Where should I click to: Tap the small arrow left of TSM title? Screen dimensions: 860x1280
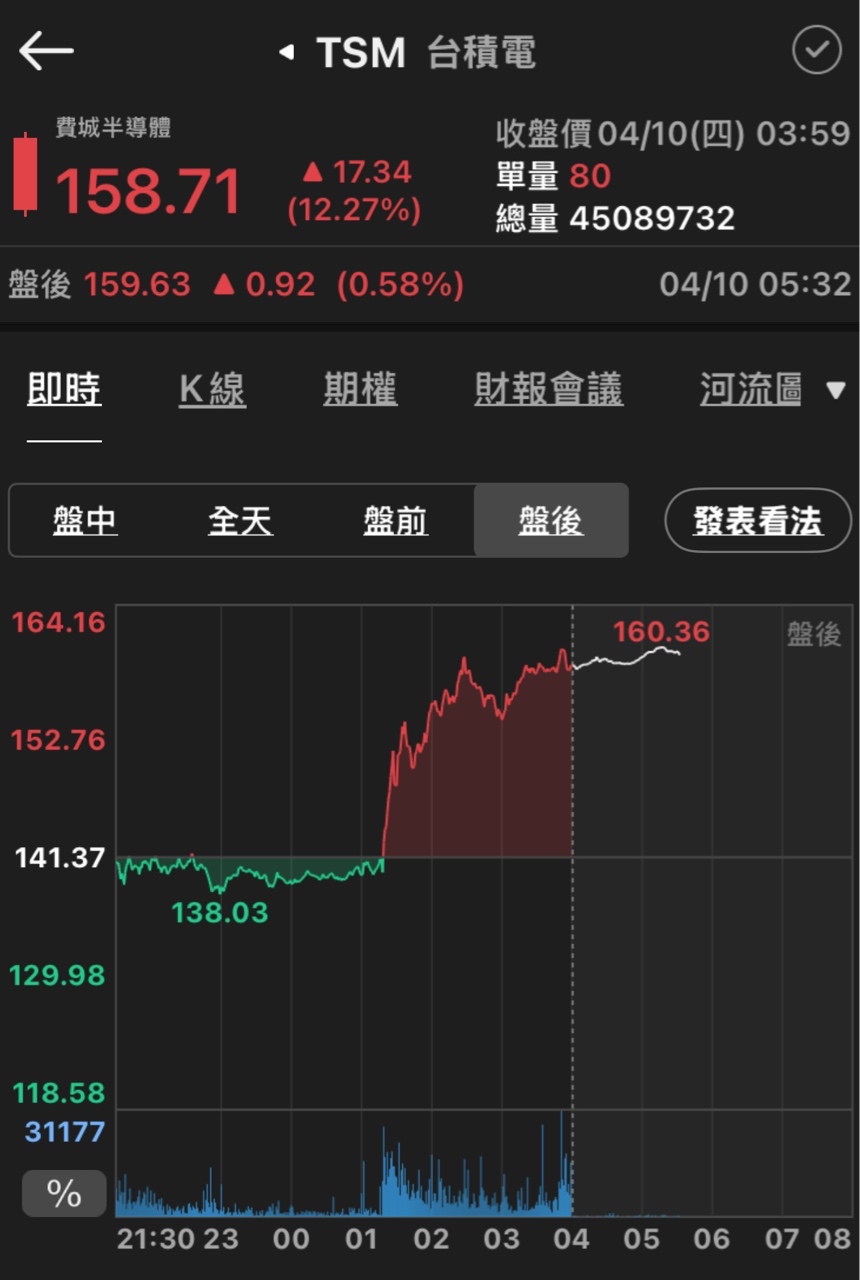tap(288, 52)
